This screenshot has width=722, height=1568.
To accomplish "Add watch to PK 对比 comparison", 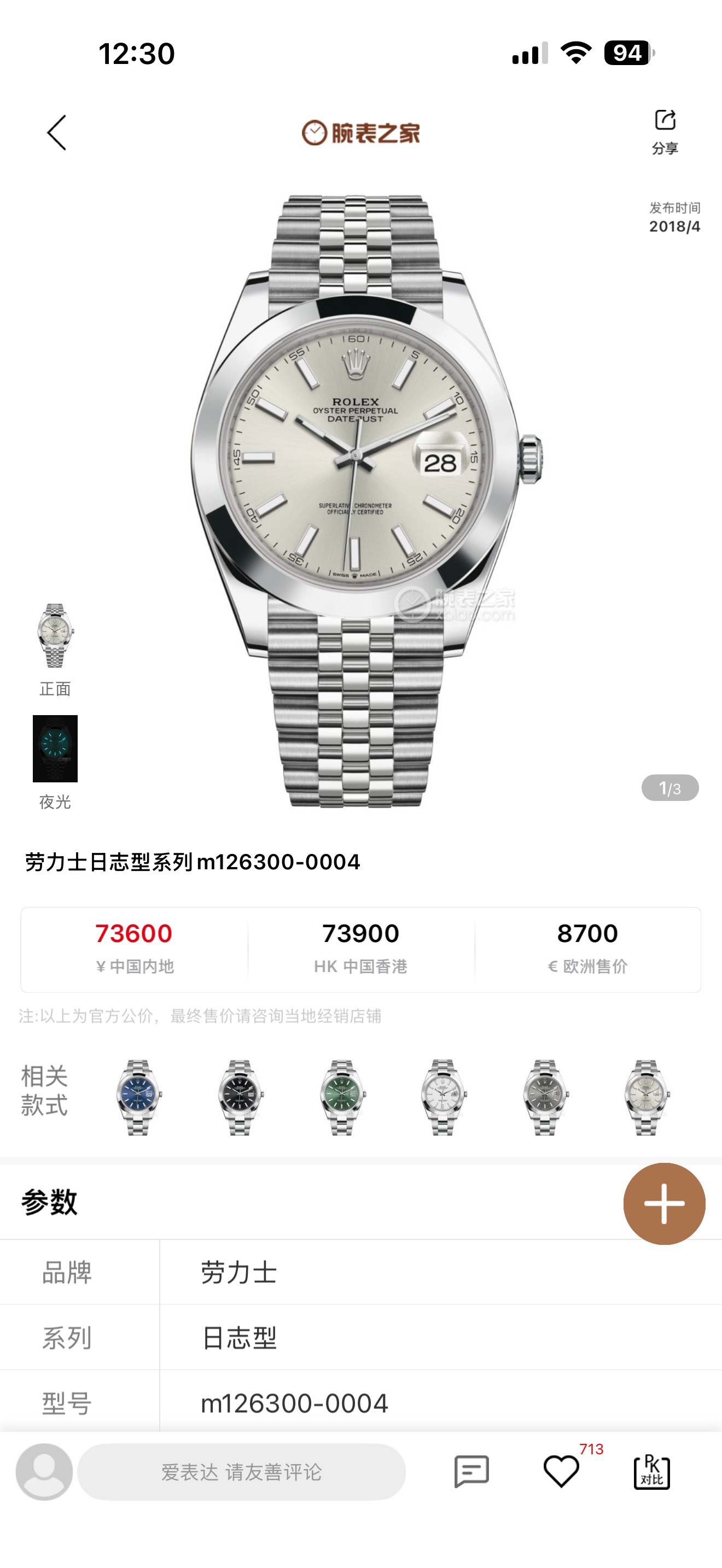I will point(651,1472).
